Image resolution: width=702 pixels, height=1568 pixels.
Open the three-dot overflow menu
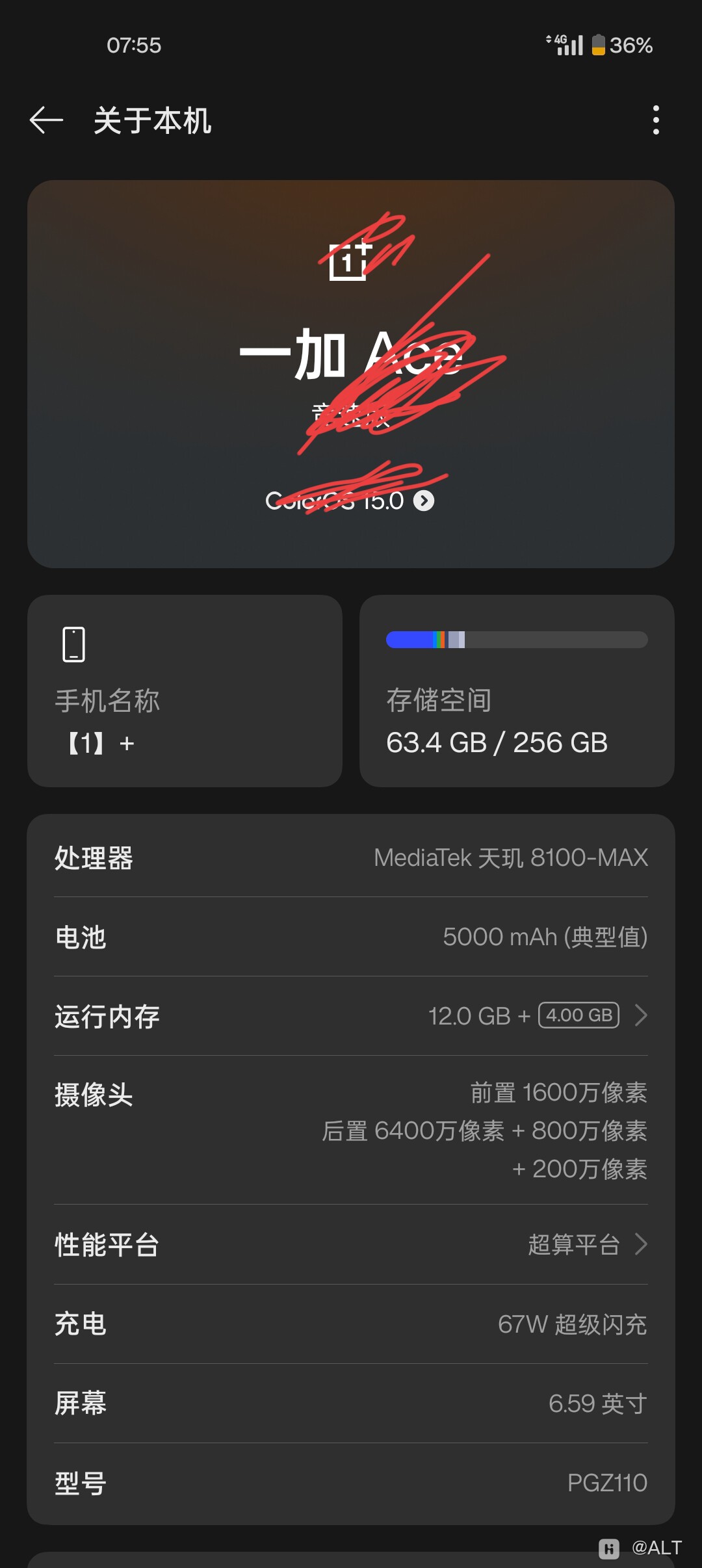pyautogui.click(x=655, y=120)
